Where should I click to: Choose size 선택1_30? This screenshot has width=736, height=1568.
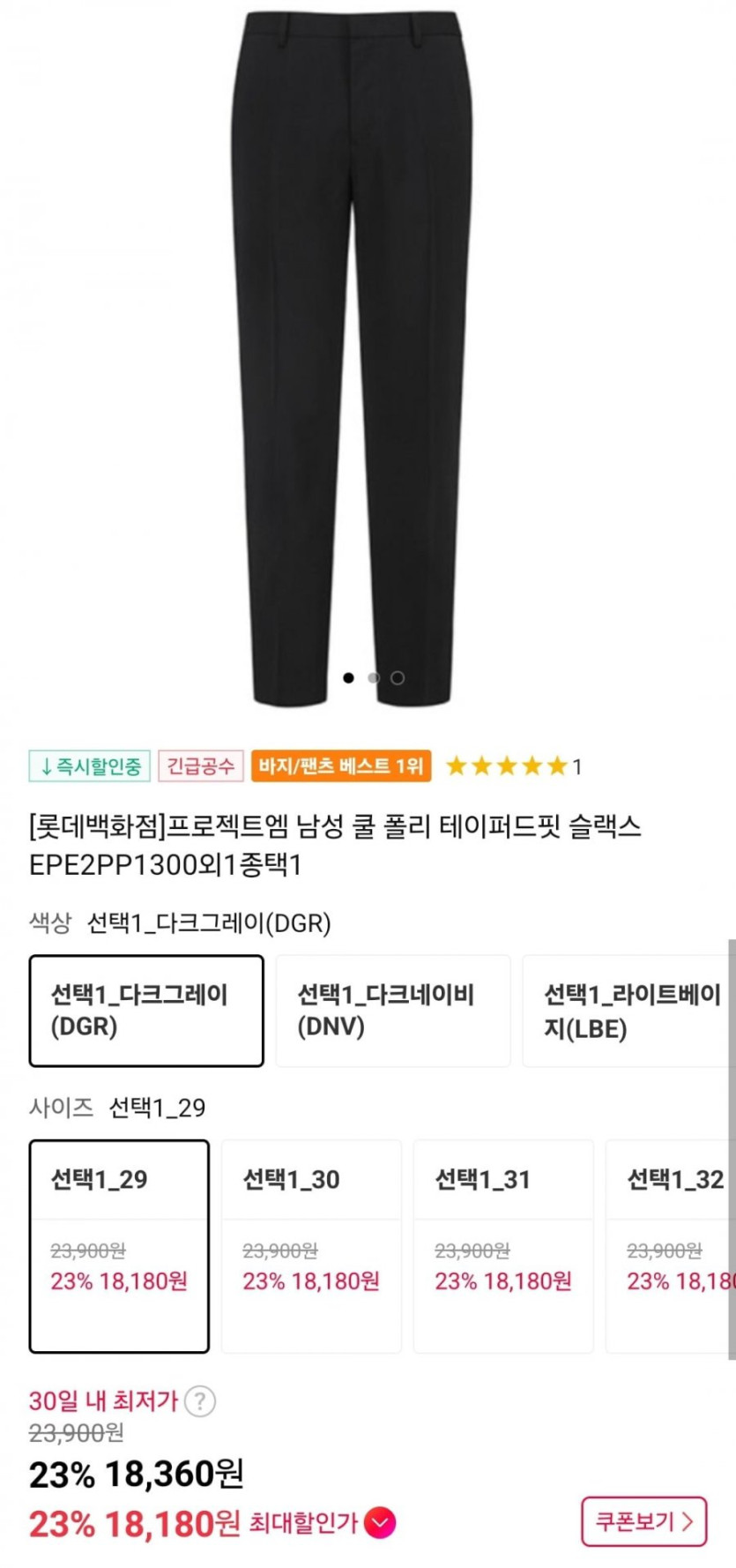(x=311, y=1245)
